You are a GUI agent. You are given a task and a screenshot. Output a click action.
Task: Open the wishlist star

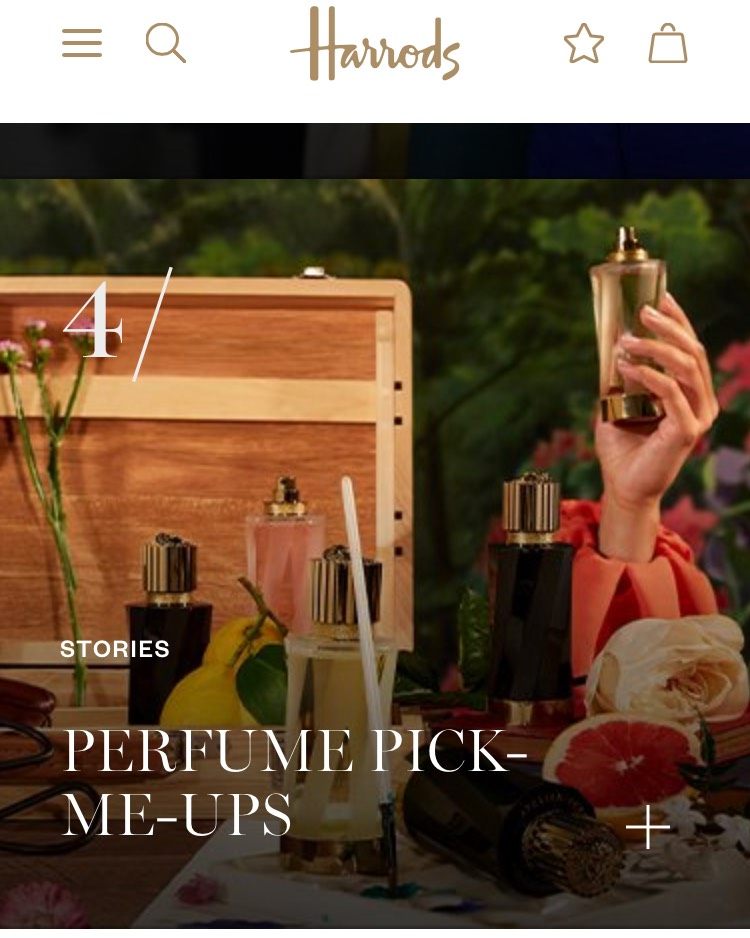[x=584, y=44]
